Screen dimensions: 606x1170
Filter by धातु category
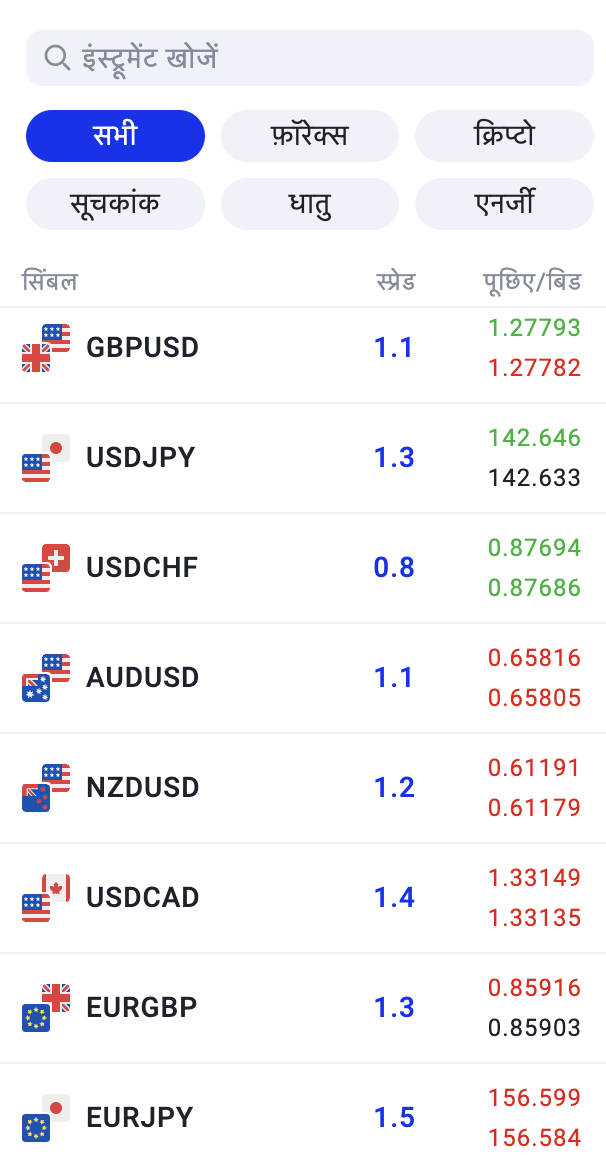click(310, 204)
